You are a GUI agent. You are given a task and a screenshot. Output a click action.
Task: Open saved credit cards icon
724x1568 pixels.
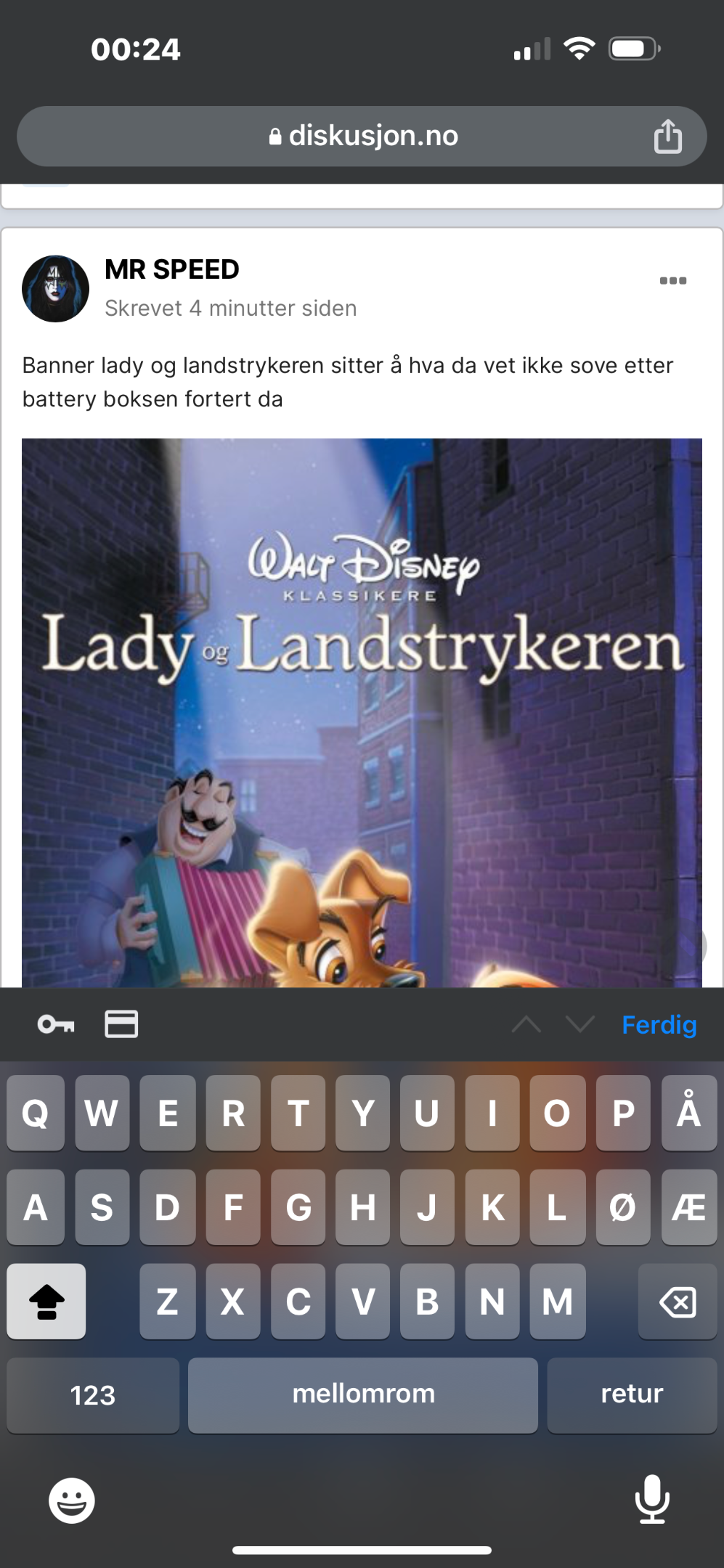coord(121,1024)
